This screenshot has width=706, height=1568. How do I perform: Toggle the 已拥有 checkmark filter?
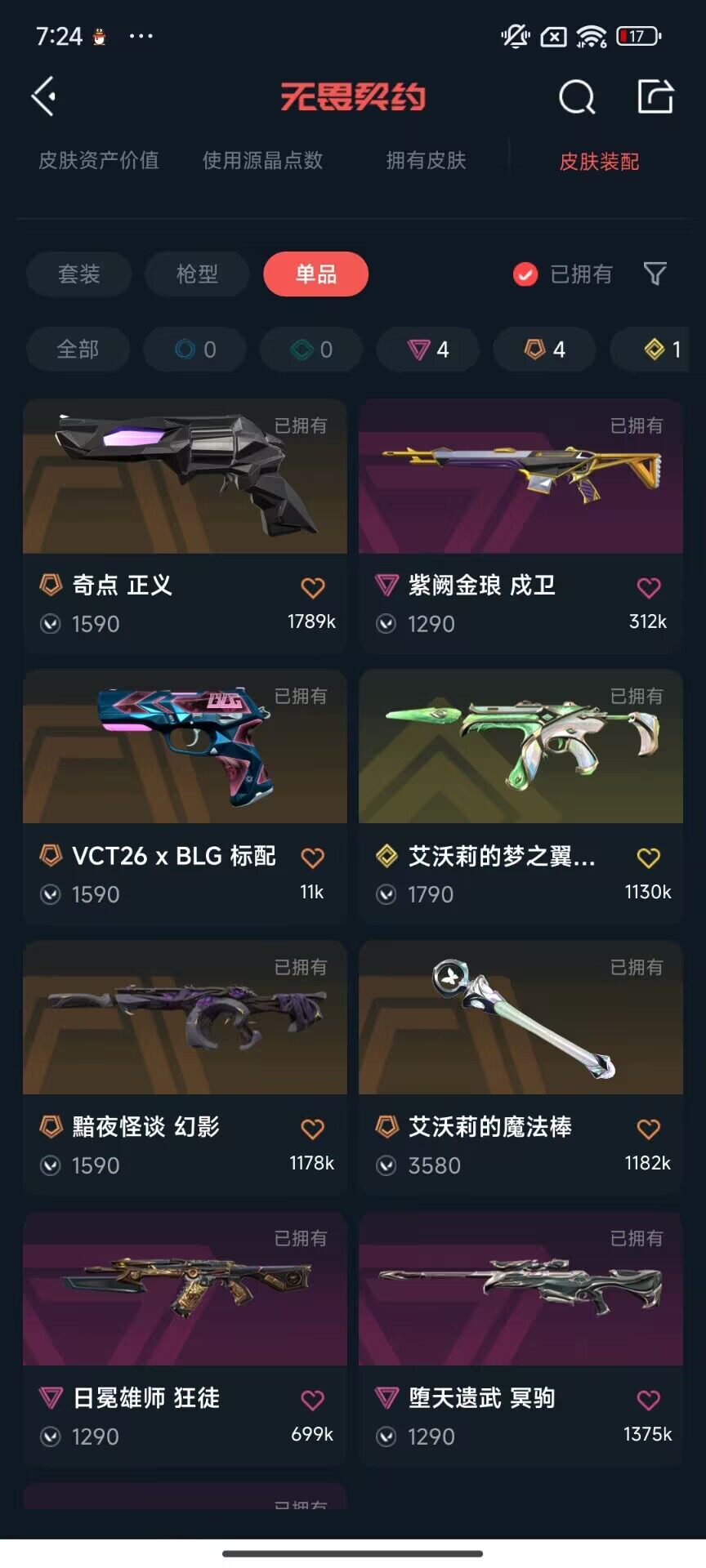[524, 274]
